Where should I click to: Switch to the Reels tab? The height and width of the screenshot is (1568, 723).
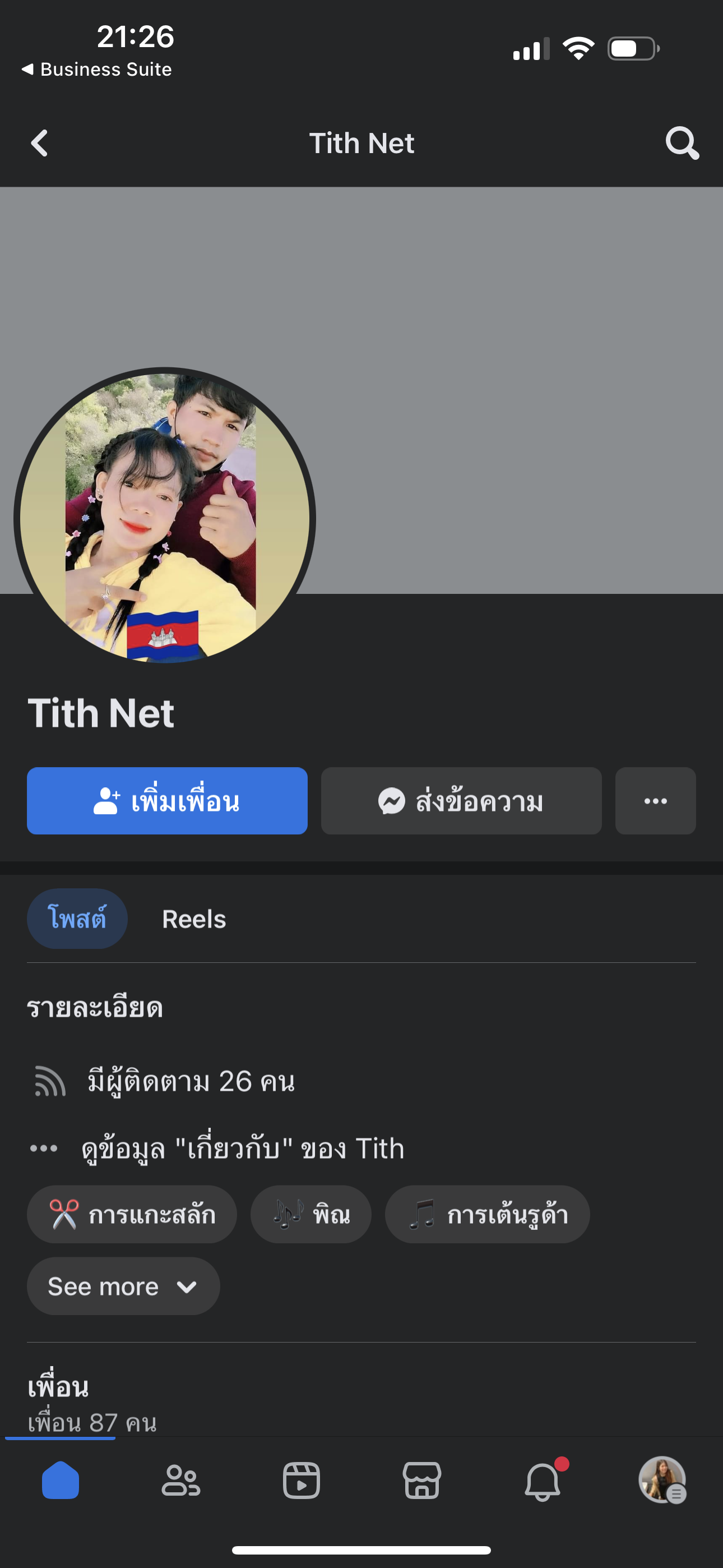pyautogui.click(x=193, y=919)
